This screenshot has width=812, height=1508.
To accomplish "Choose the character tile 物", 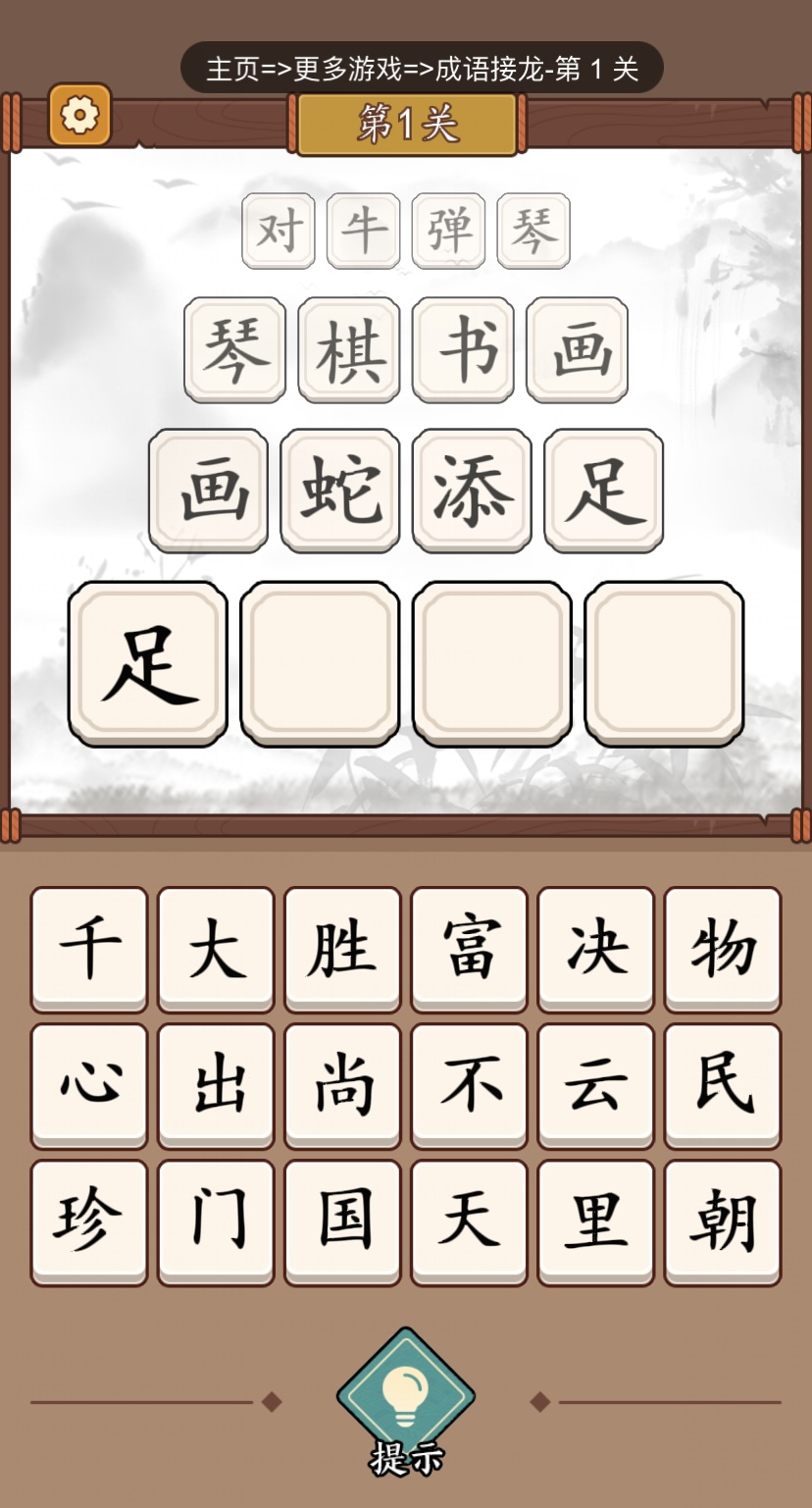I will pyautogui.click(x=723, y=949).
